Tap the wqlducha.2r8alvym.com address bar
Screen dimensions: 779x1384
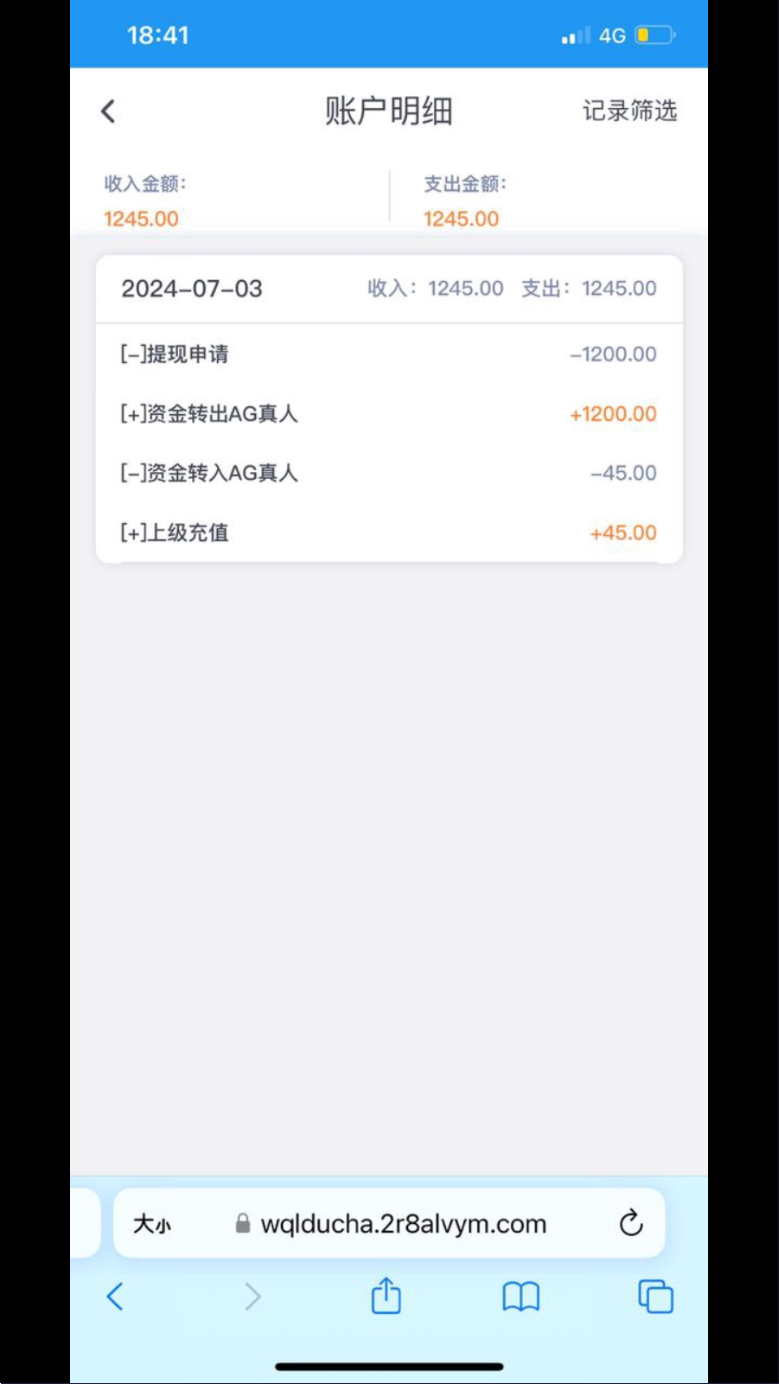click(x=389, y=1223)
